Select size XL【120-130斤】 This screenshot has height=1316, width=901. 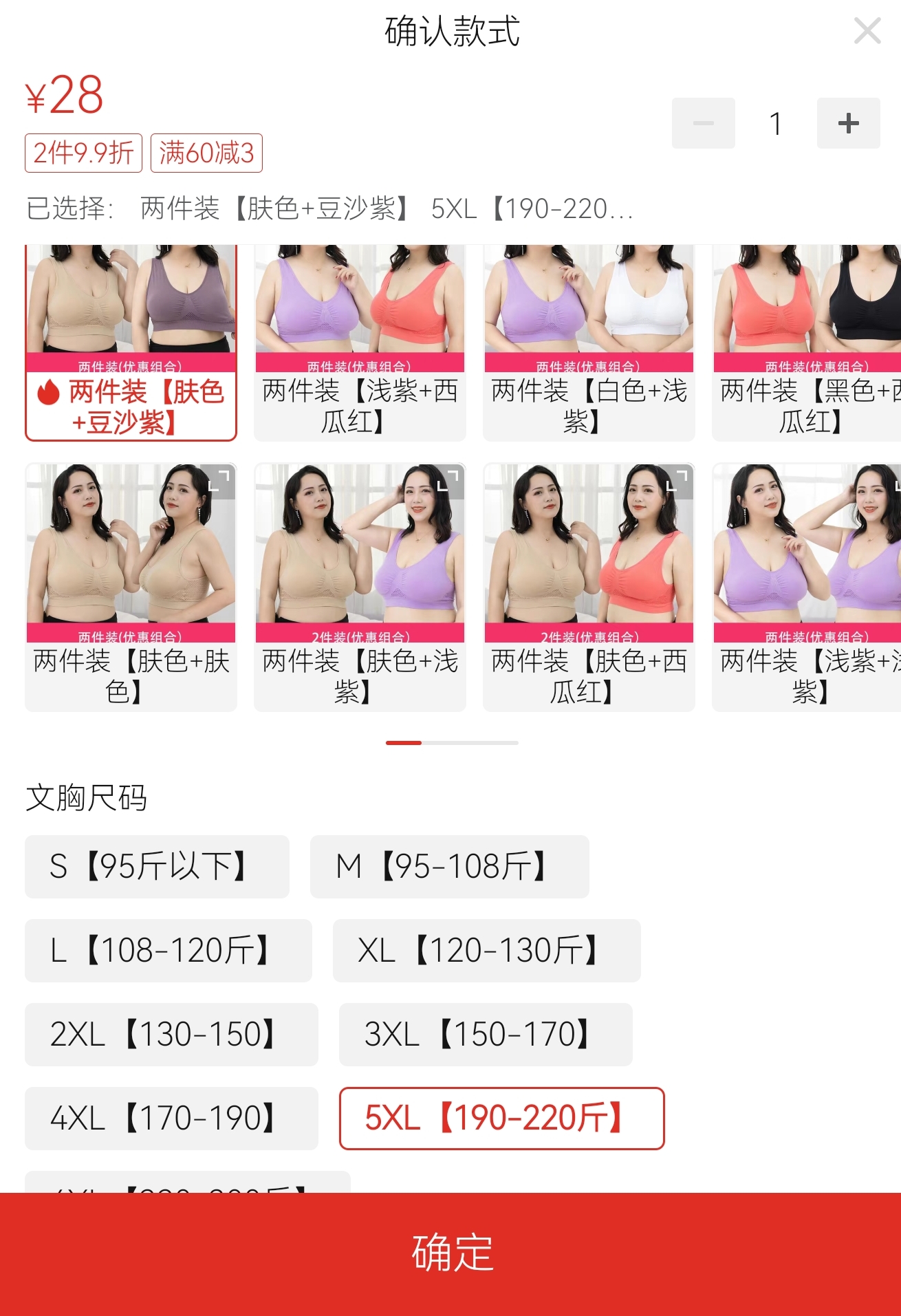tap(486, 950)
